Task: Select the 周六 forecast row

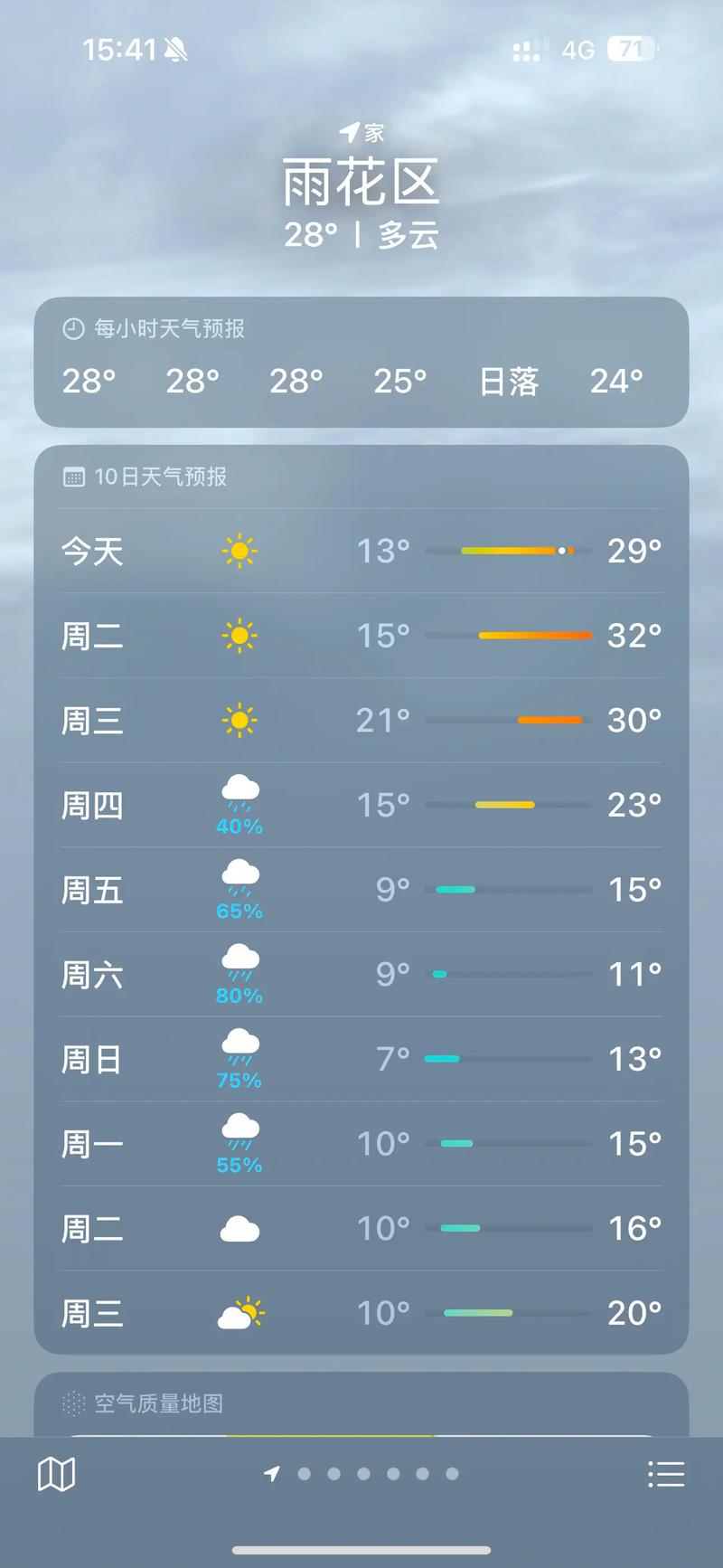Action: click(x=361, y=974)
